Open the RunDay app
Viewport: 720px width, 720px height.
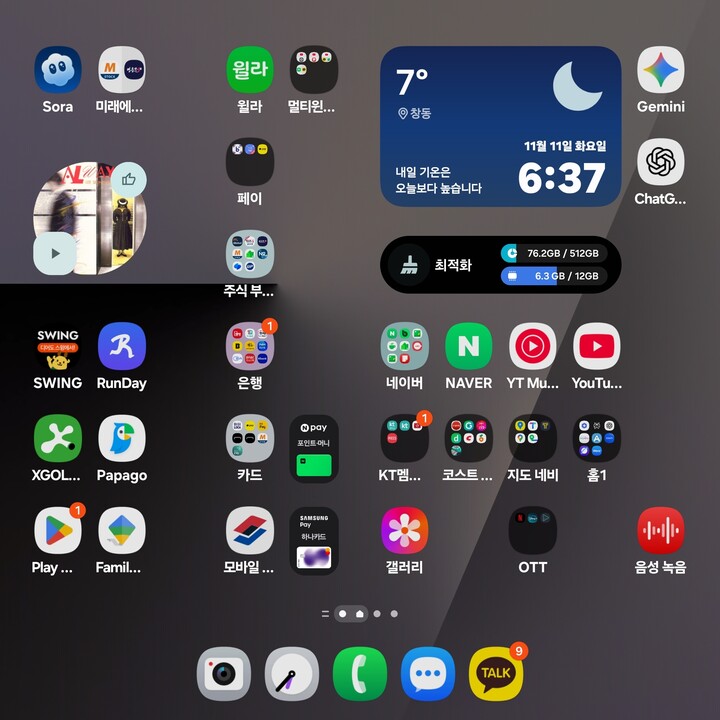[x=122, y=346]
